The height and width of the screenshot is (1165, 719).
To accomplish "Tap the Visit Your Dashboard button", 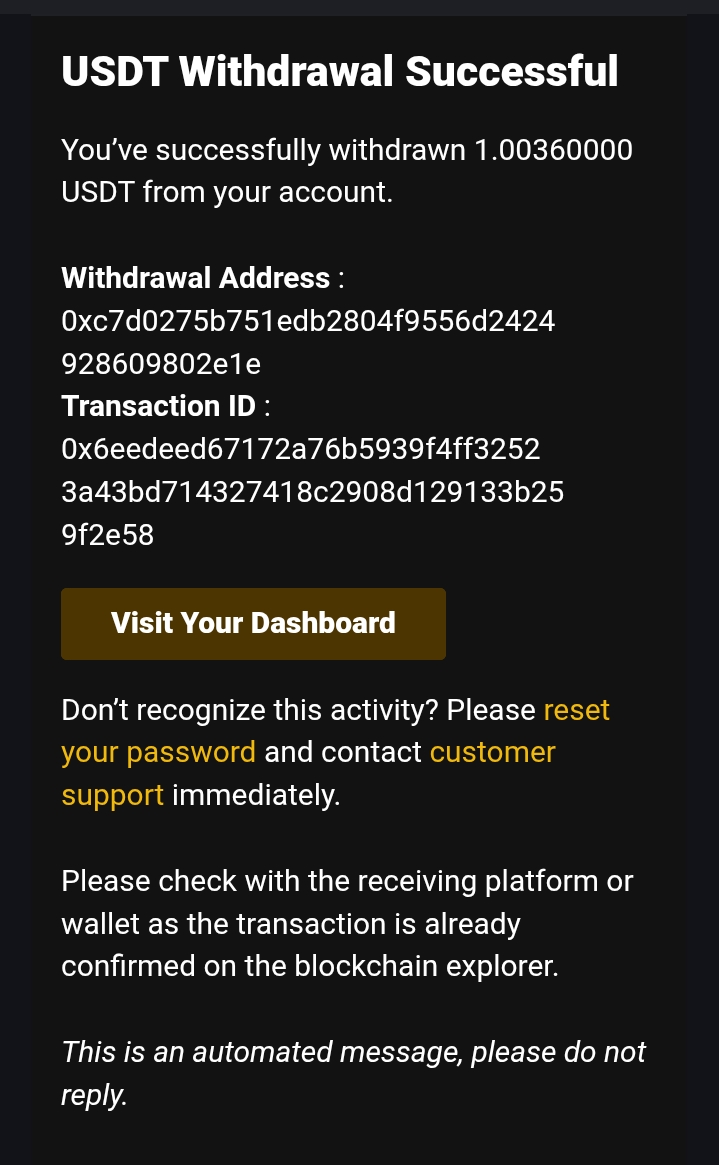I will (253, 623).
